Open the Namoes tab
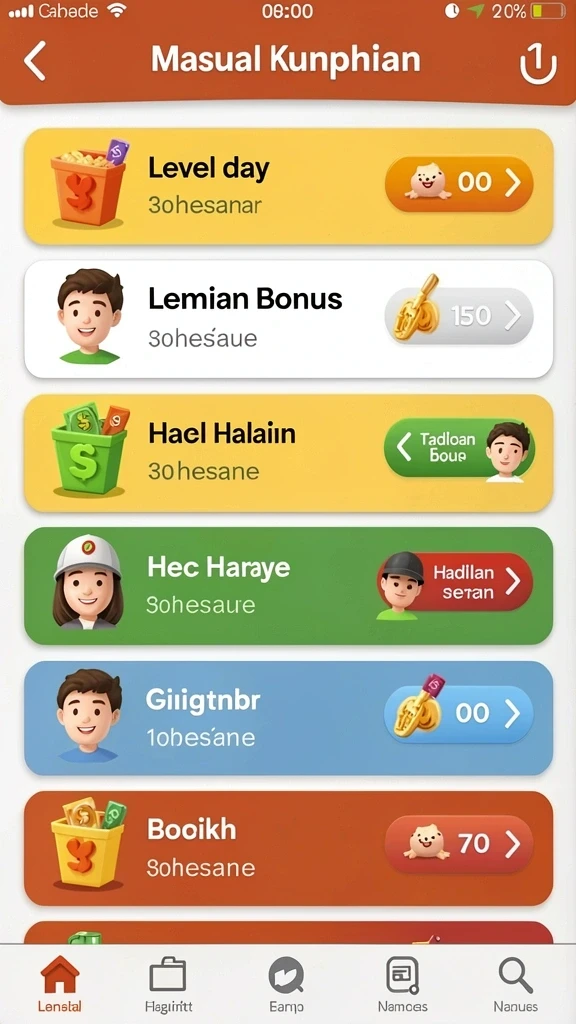The height and width of the screenshot is (1024, 576). coord(403,984)
